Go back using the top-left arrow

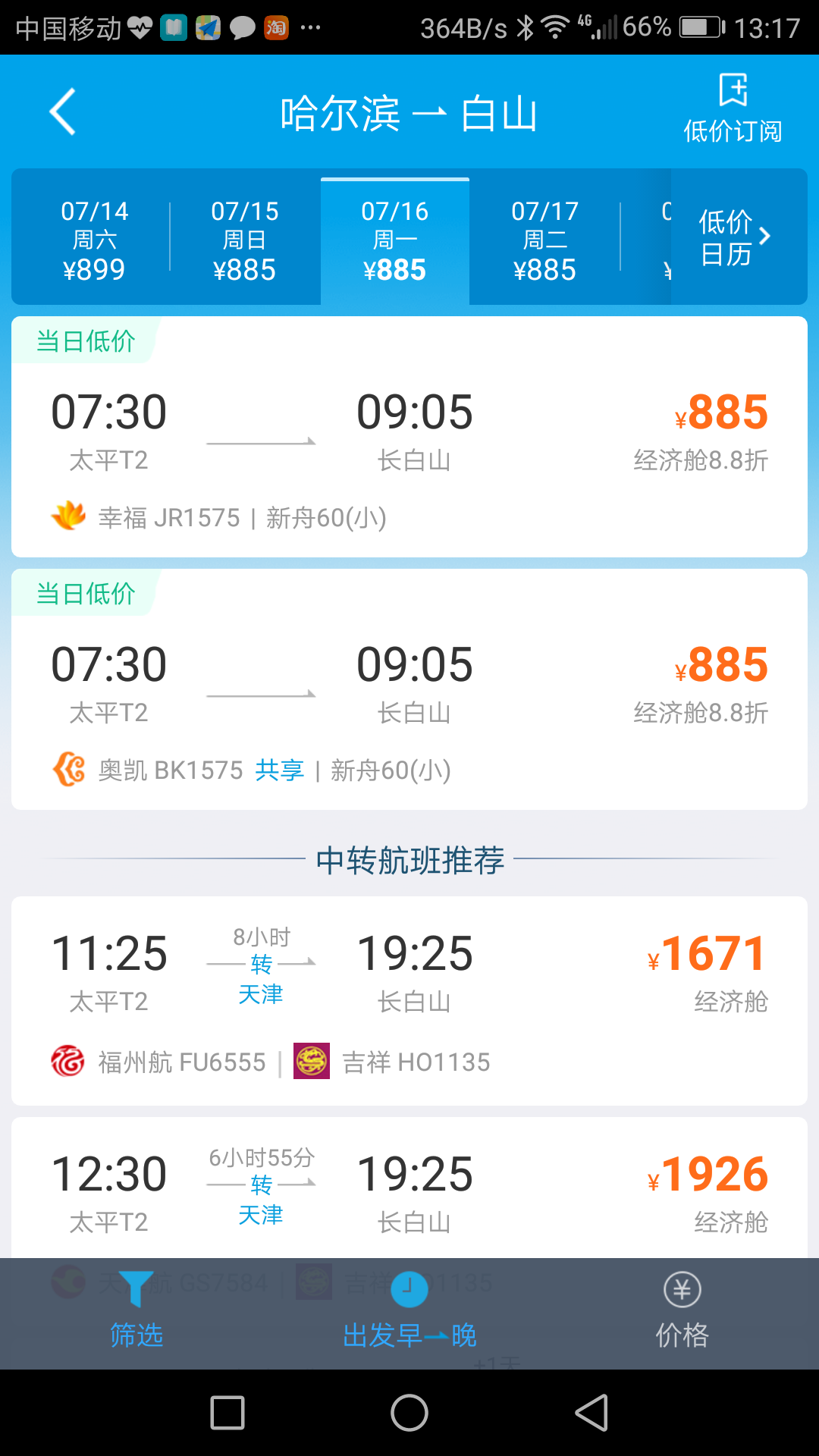tap(63, 112)
